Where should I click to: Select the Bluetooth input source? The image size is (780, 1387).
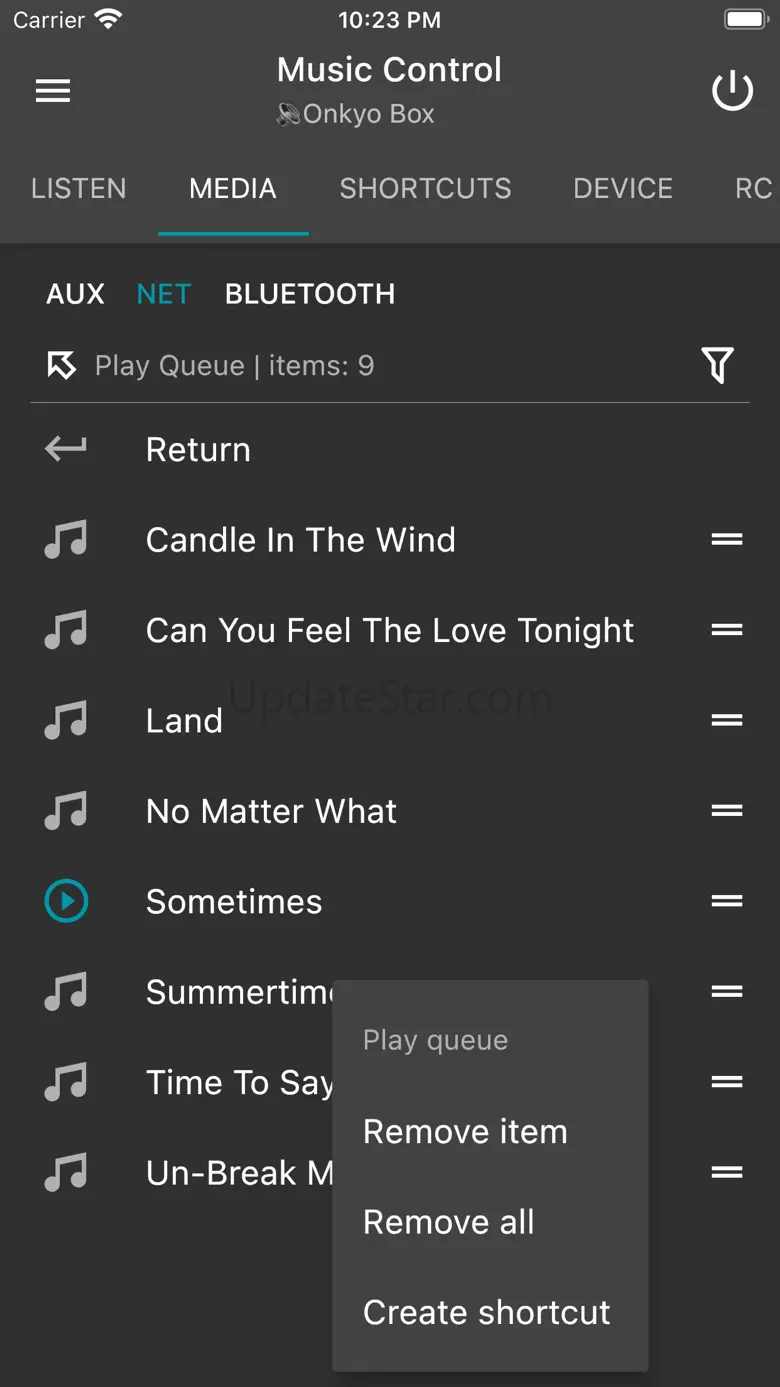pos(309,294)
